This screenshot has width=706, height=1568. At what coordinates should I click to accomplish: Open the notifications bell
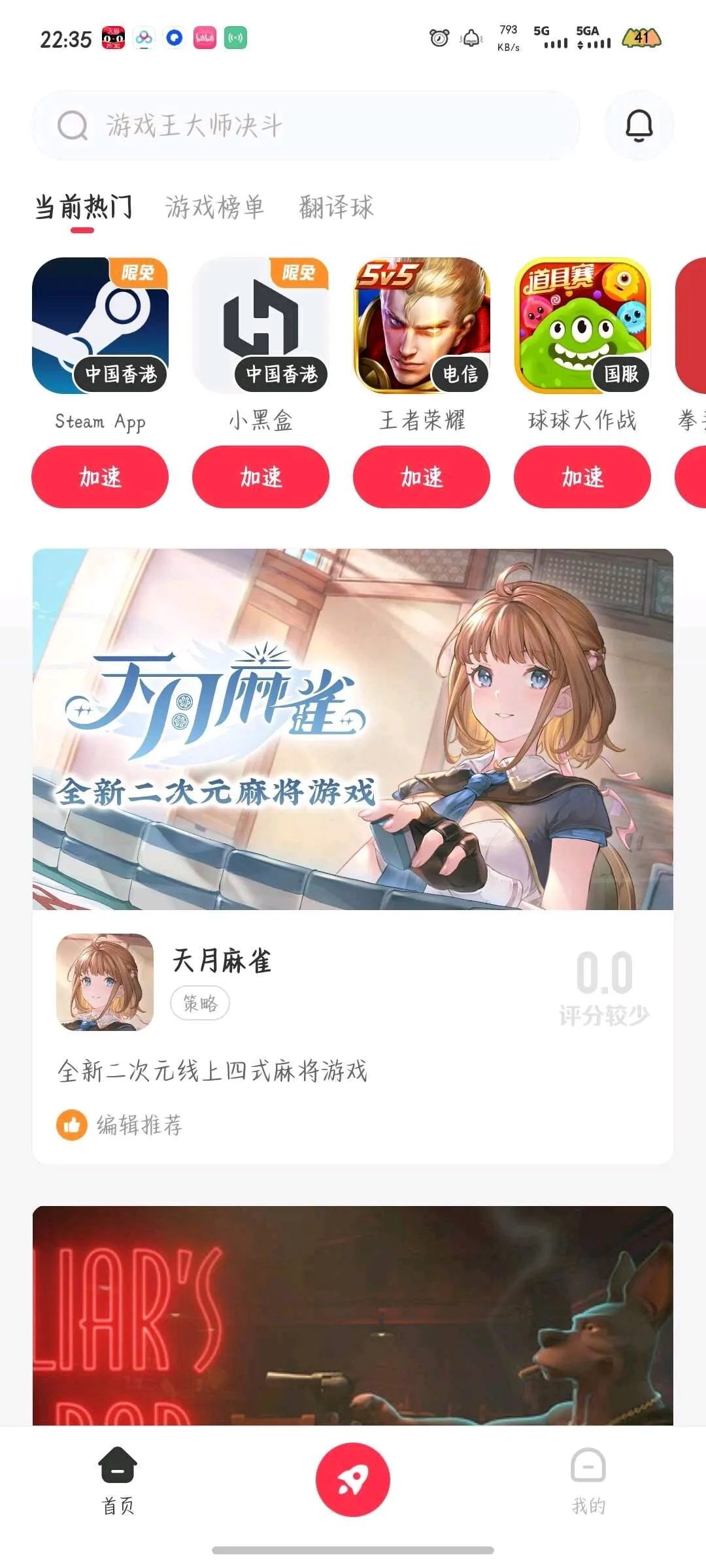639,125
